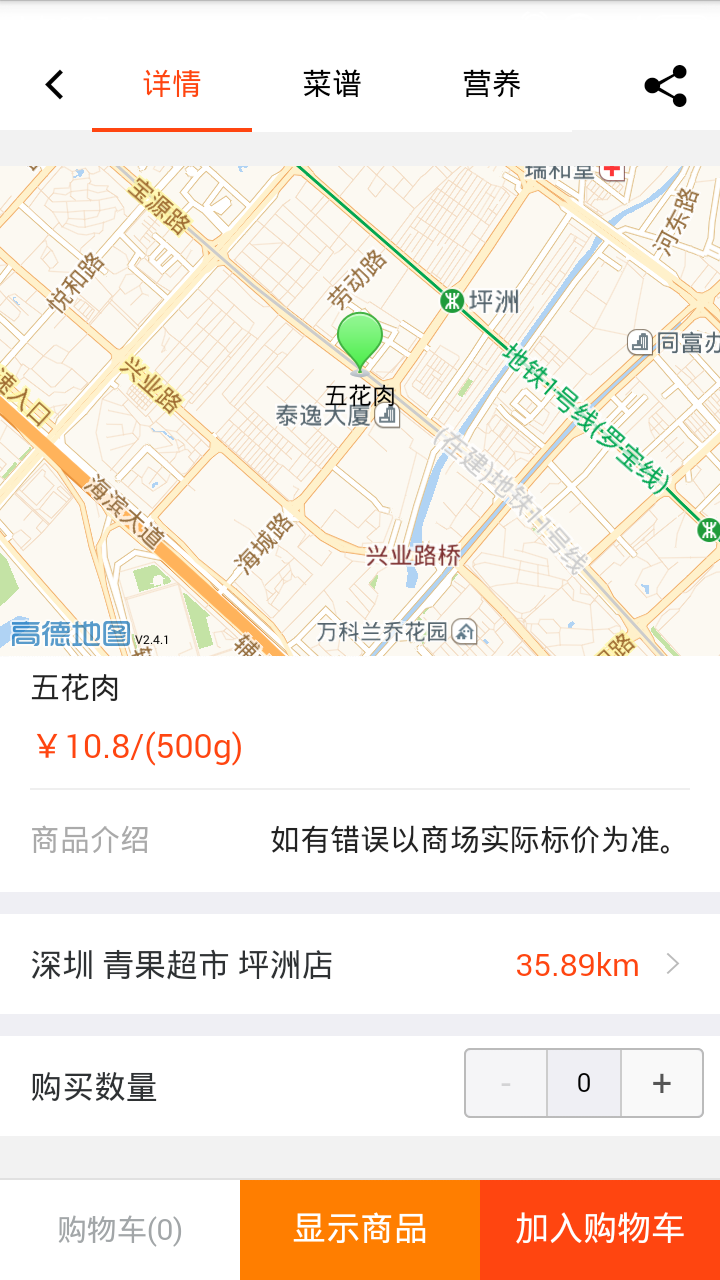This screenshot has height=1280, width=720.
Task: Decrease purchase quantity with minus button
Action: (506, 1083)
